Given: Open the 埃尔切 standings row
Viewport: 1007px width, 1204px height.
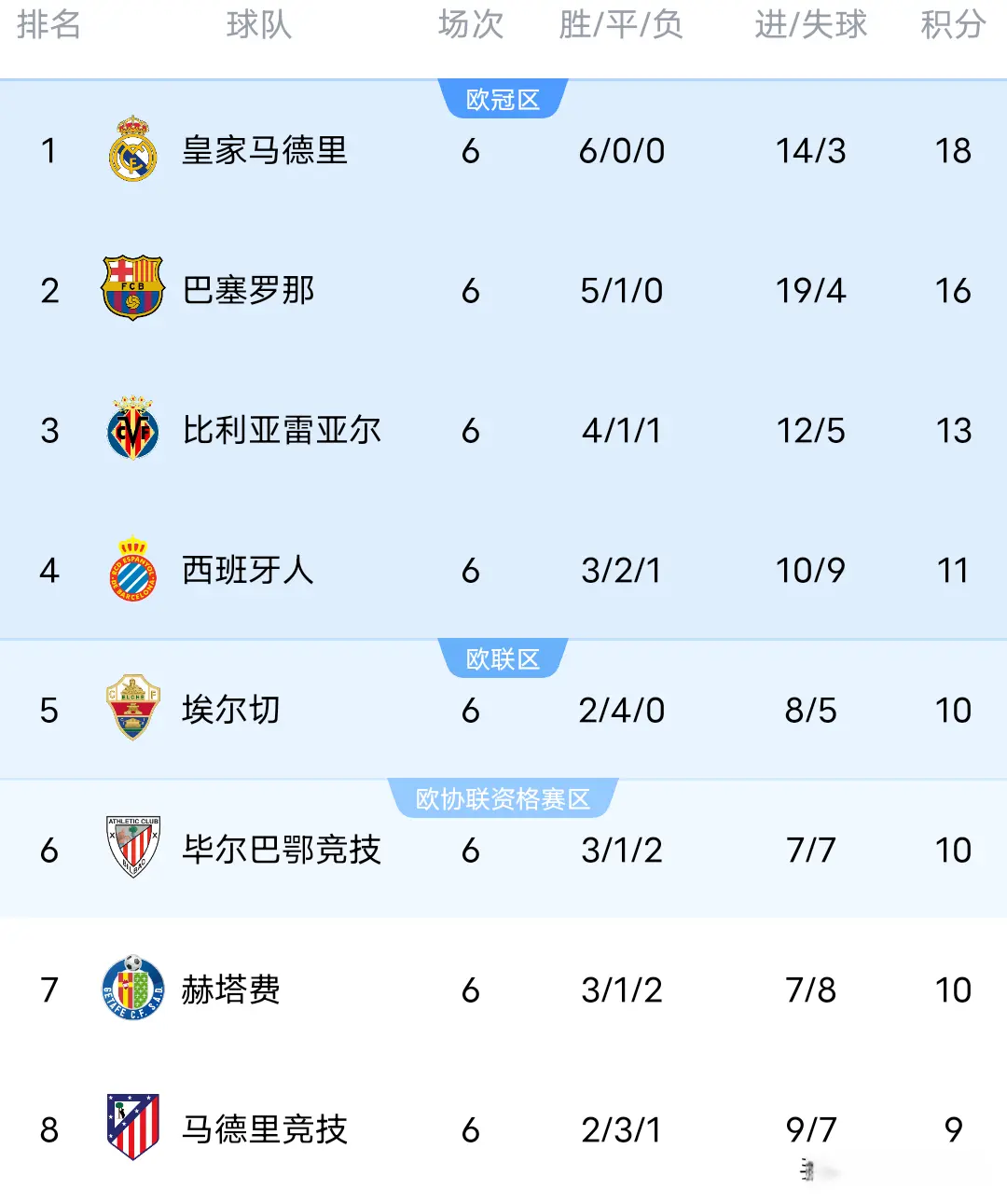Looking at the screenshot, I should (504, 710).
